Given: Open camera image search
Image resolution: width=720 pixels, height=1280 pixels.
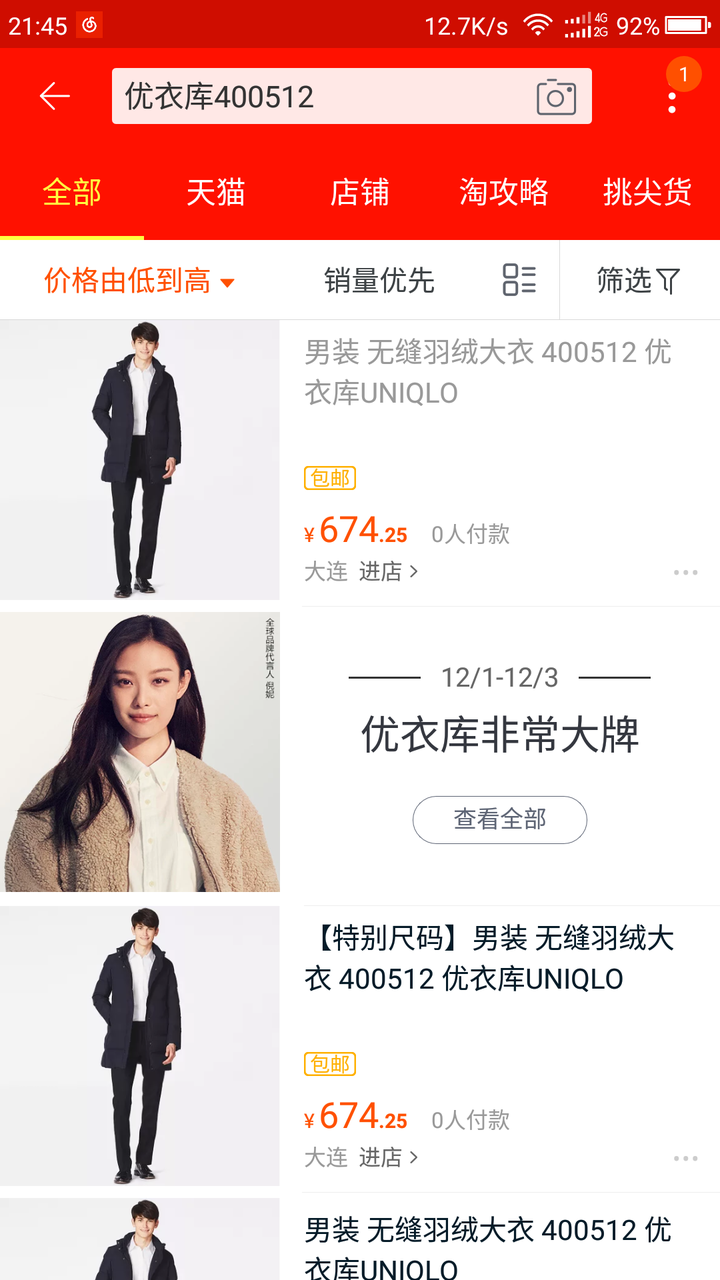Looking at the screenshot, I should coord(556,96).
